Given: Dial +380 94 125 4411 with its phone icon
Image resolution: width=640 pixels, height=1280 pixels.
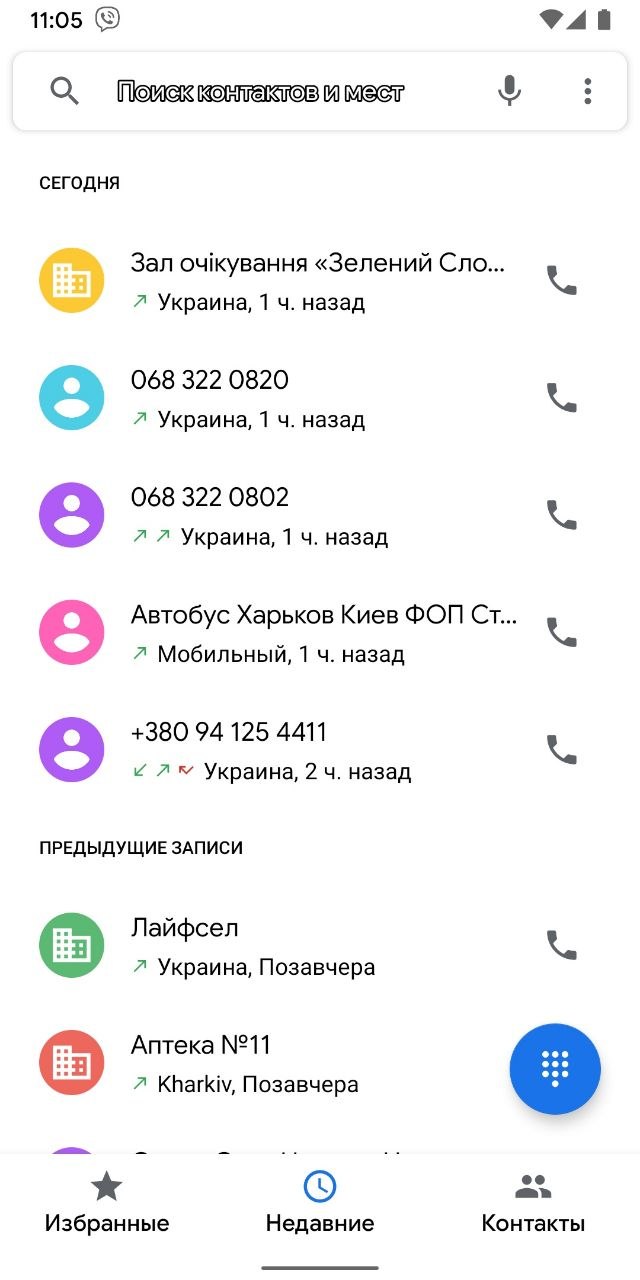Looking at the screenshot, I should coord(561,749).
